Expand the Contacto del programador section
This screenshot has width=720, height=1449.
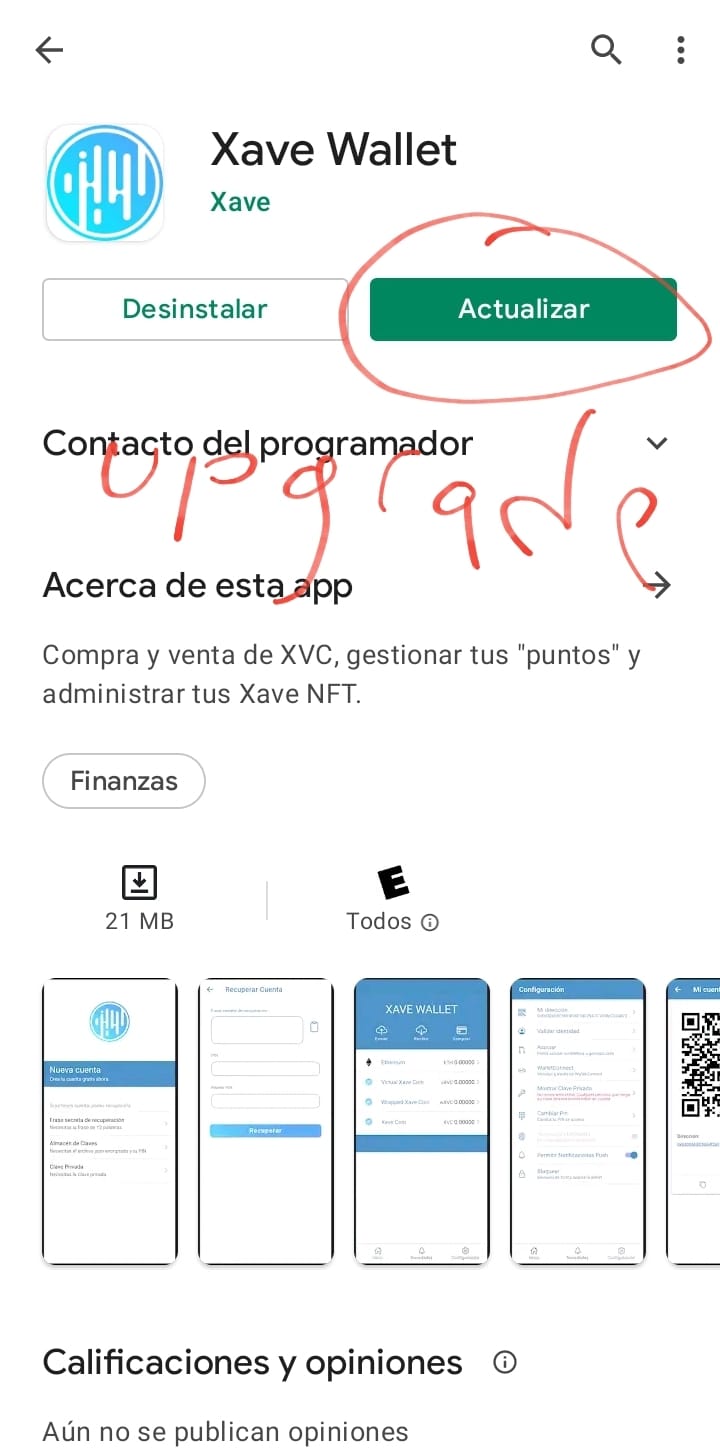(x=657, y=442)
